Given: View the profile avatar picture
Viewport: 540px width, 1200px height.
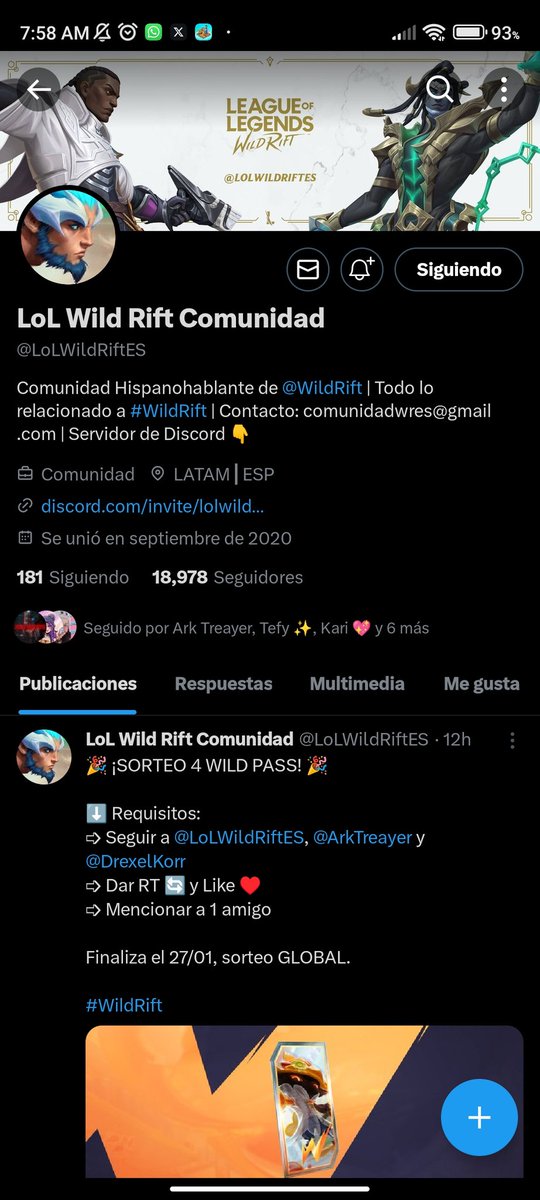Looking at the screenshot, I should [x=67, y=236].
